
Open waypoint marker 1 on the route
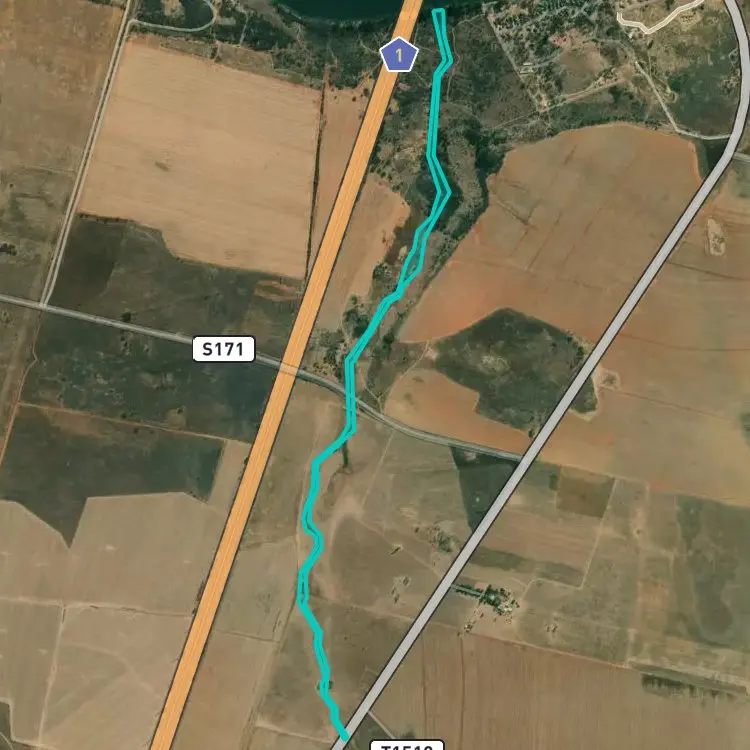point(399,55)
